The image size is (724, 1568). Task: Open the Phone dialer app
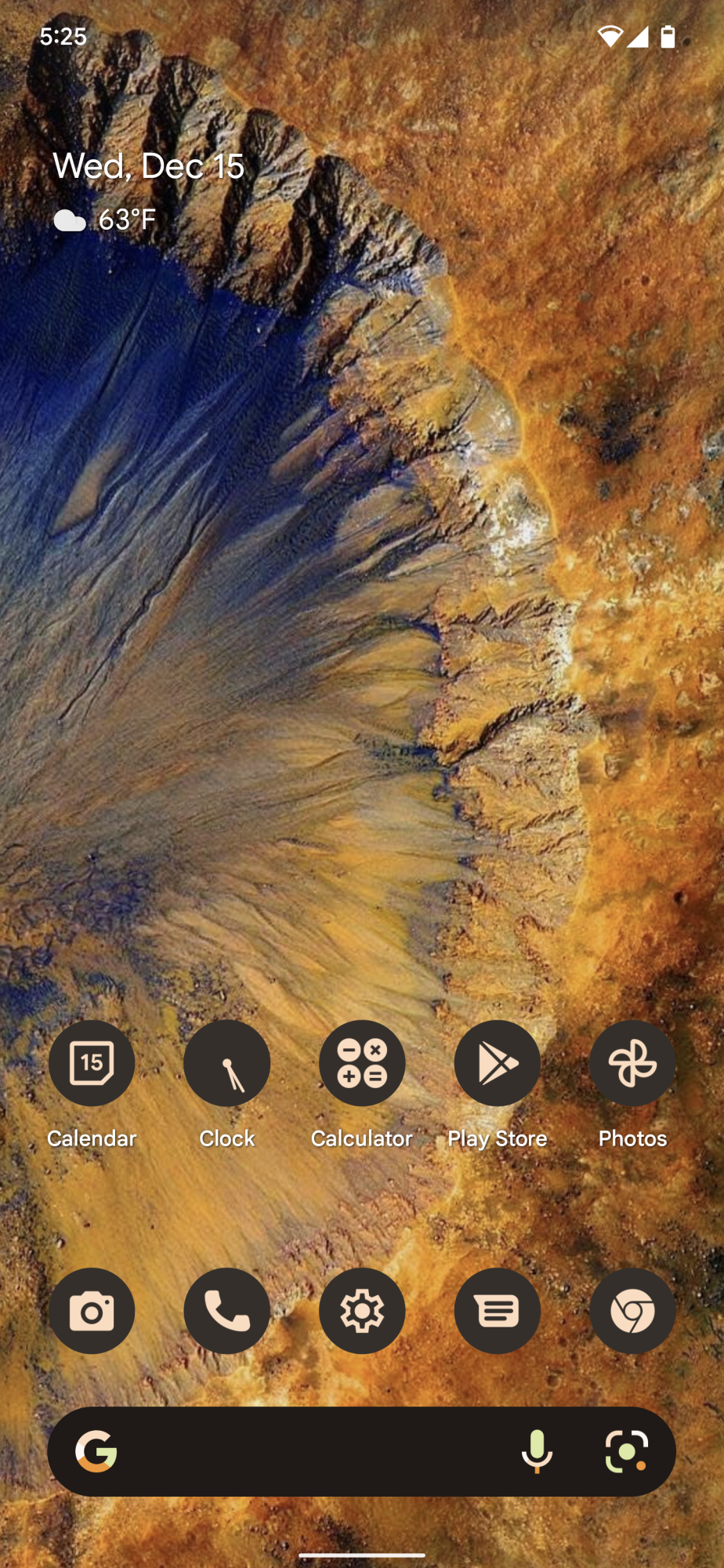coord(226,1311)
